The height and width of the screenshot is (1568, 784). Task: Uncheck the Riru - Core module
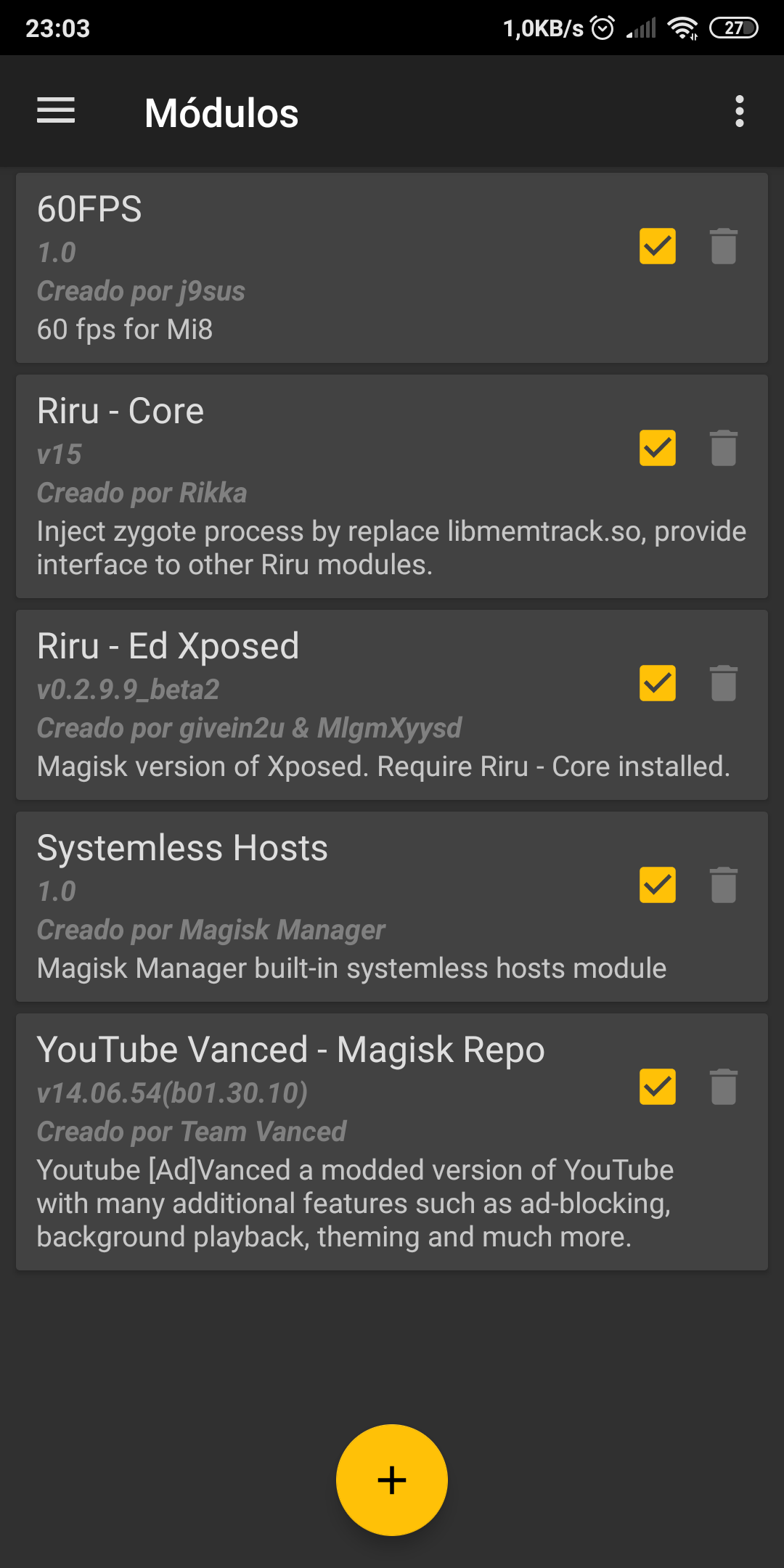[658, 448]
